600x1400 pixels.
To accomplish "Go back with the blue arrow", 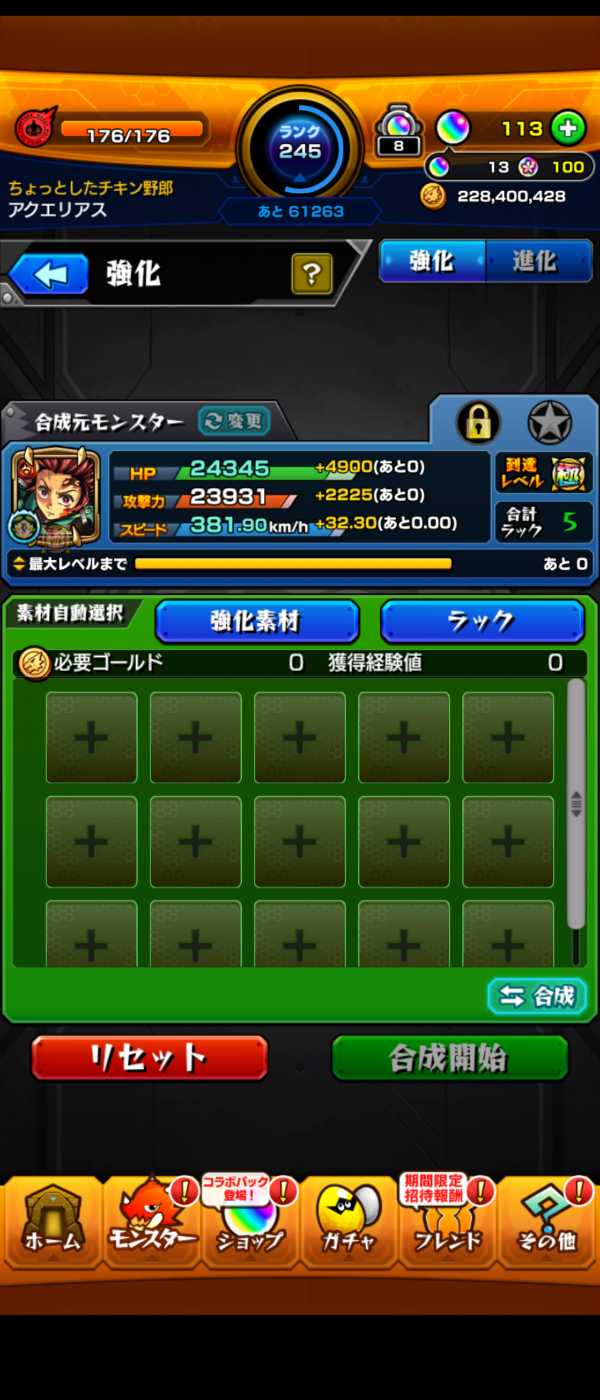I will point(48,274).
